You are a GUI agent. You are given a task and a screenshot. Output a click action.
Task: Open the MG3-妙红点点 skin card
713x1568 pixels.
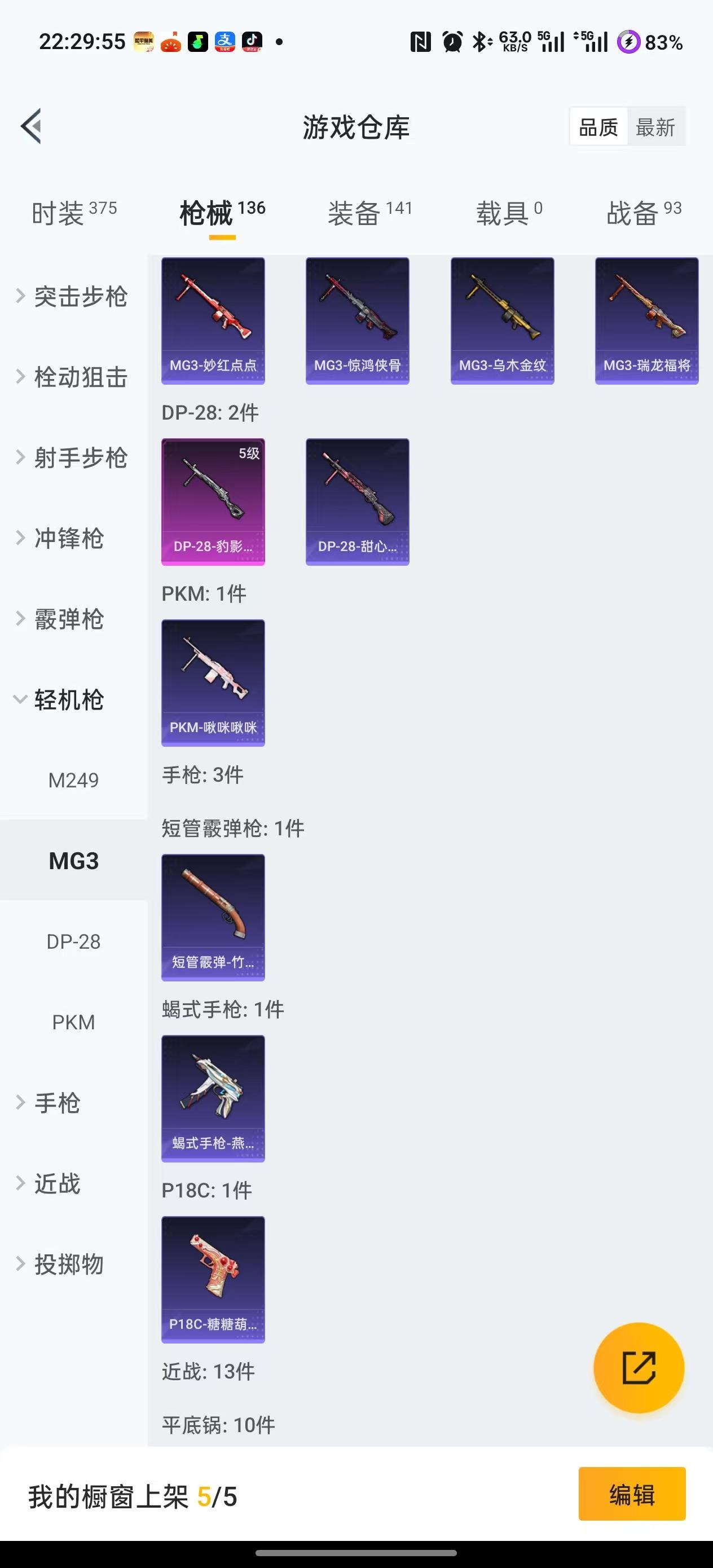click(x=213, y=319)
